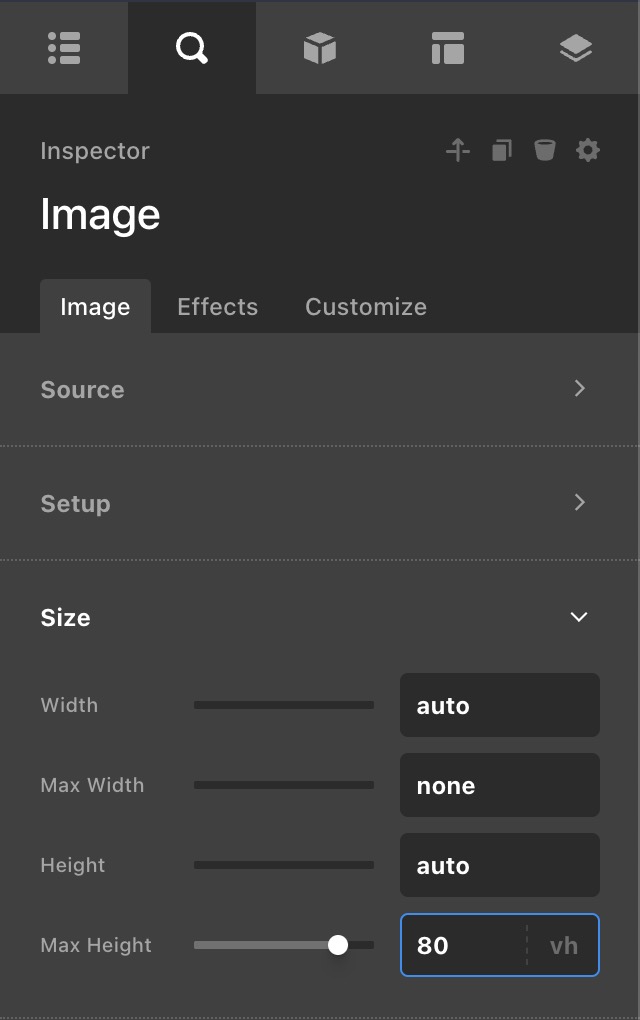Expand the Setup section
Image resolution: width=640 pixels, height=1020 pixels.
pyautogui.click(x=320, y=503)
